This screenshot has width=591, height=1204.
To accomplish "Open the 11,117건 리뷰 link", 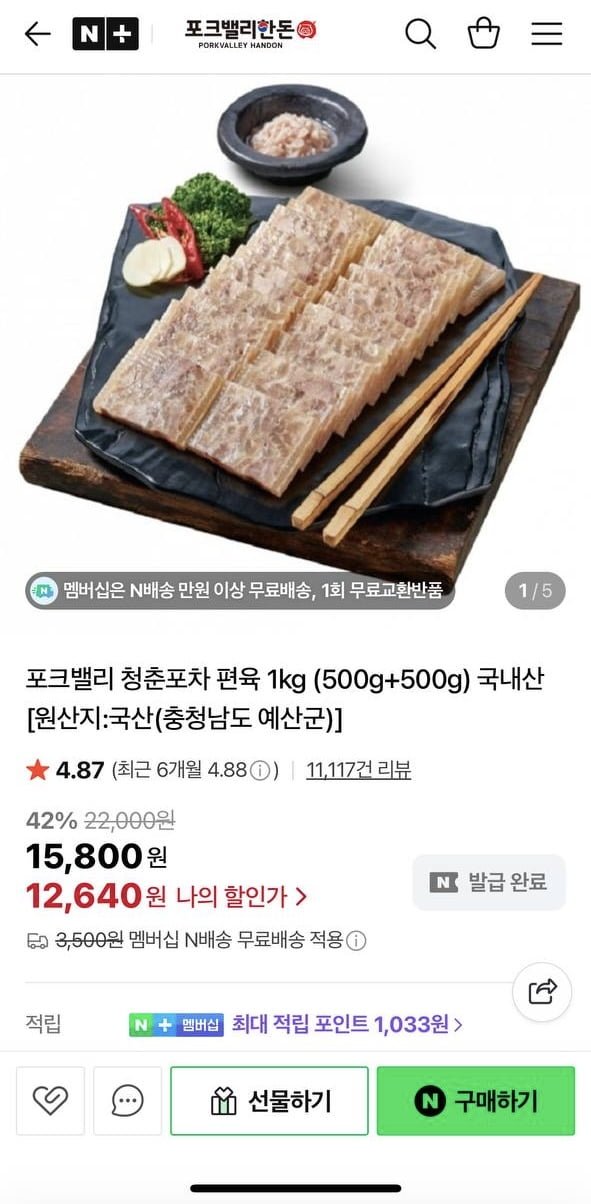I will pyautogui.click(x=358, y=770).
